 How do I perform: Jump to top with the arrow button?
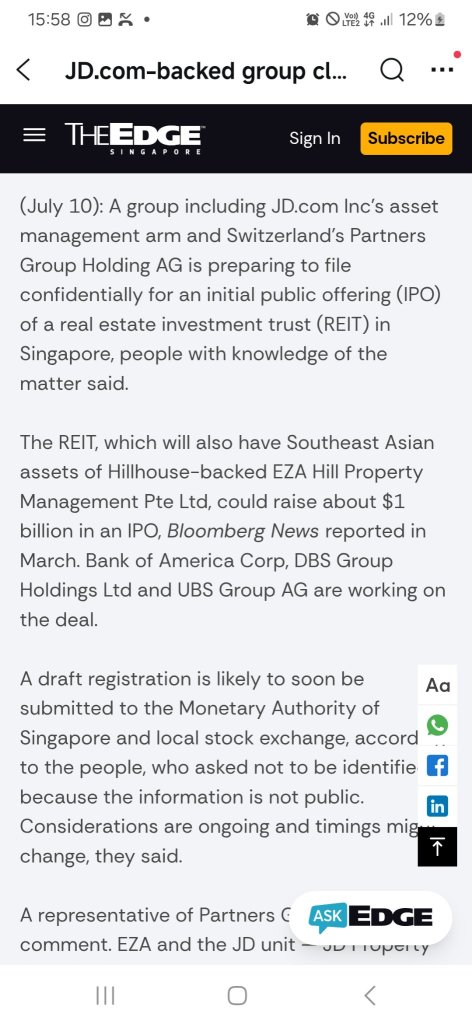pos(437,847)
